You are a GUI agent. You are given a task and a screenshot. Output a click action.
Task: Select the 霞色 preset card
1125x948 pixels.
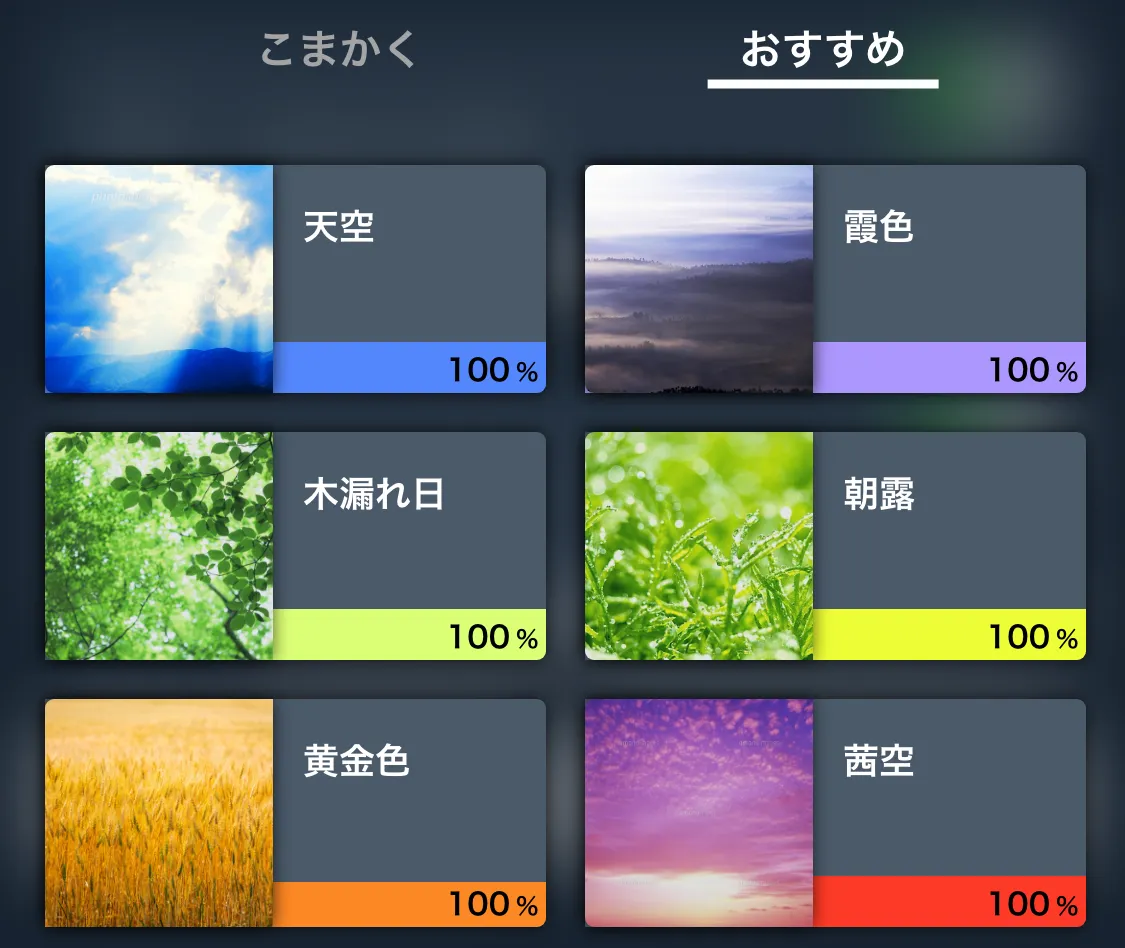[835, 279]
